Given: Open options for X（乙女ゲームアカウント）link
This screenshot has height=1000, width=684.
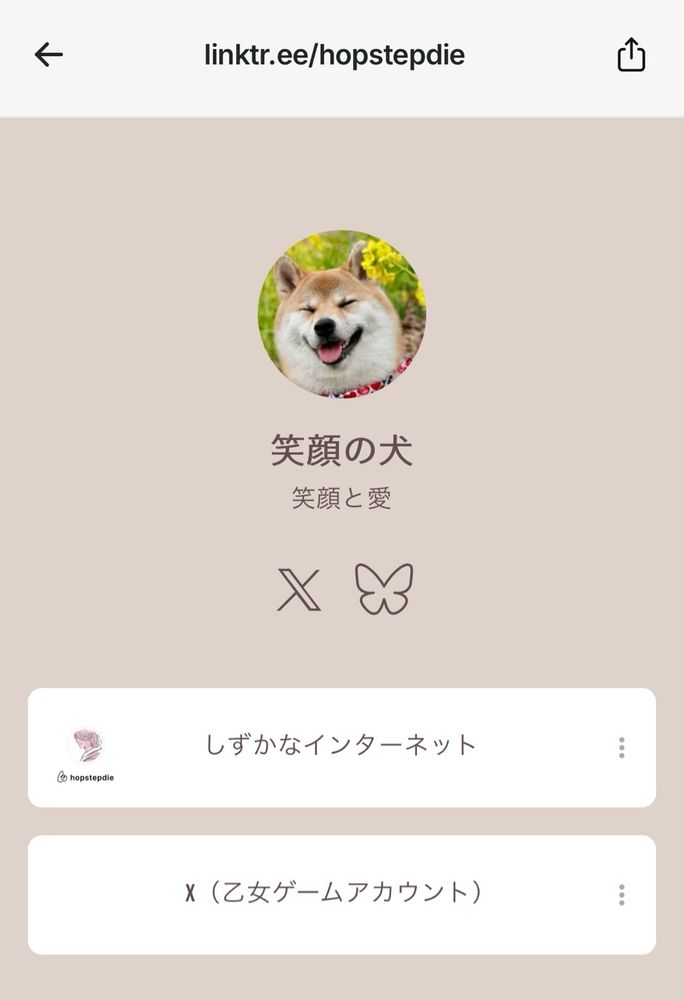Looking at the screenshot, I should pyautogui.click(x=621, y=894).
